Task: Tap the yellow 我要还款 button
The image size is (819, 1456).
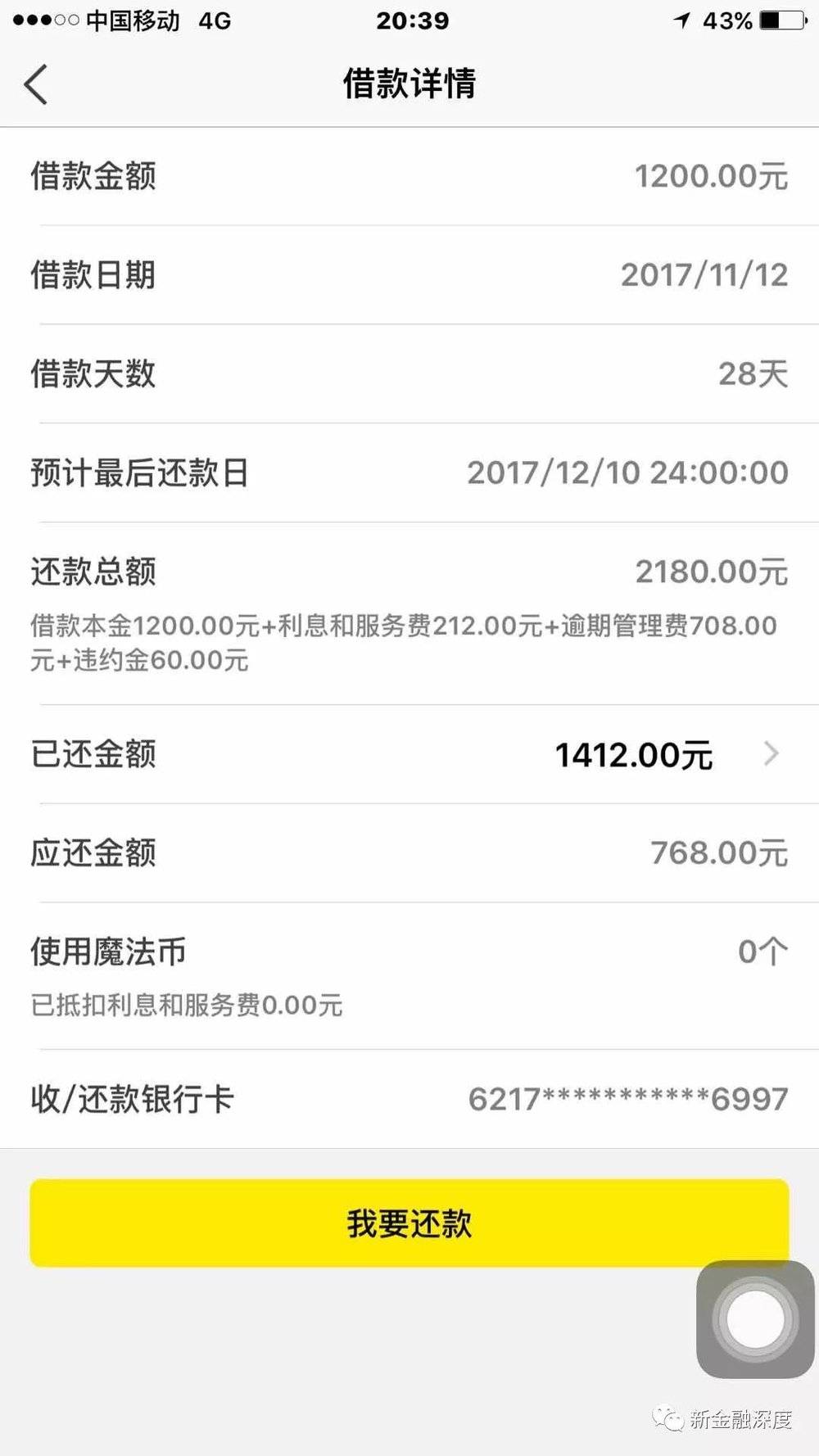Action: click(409, 1223)
